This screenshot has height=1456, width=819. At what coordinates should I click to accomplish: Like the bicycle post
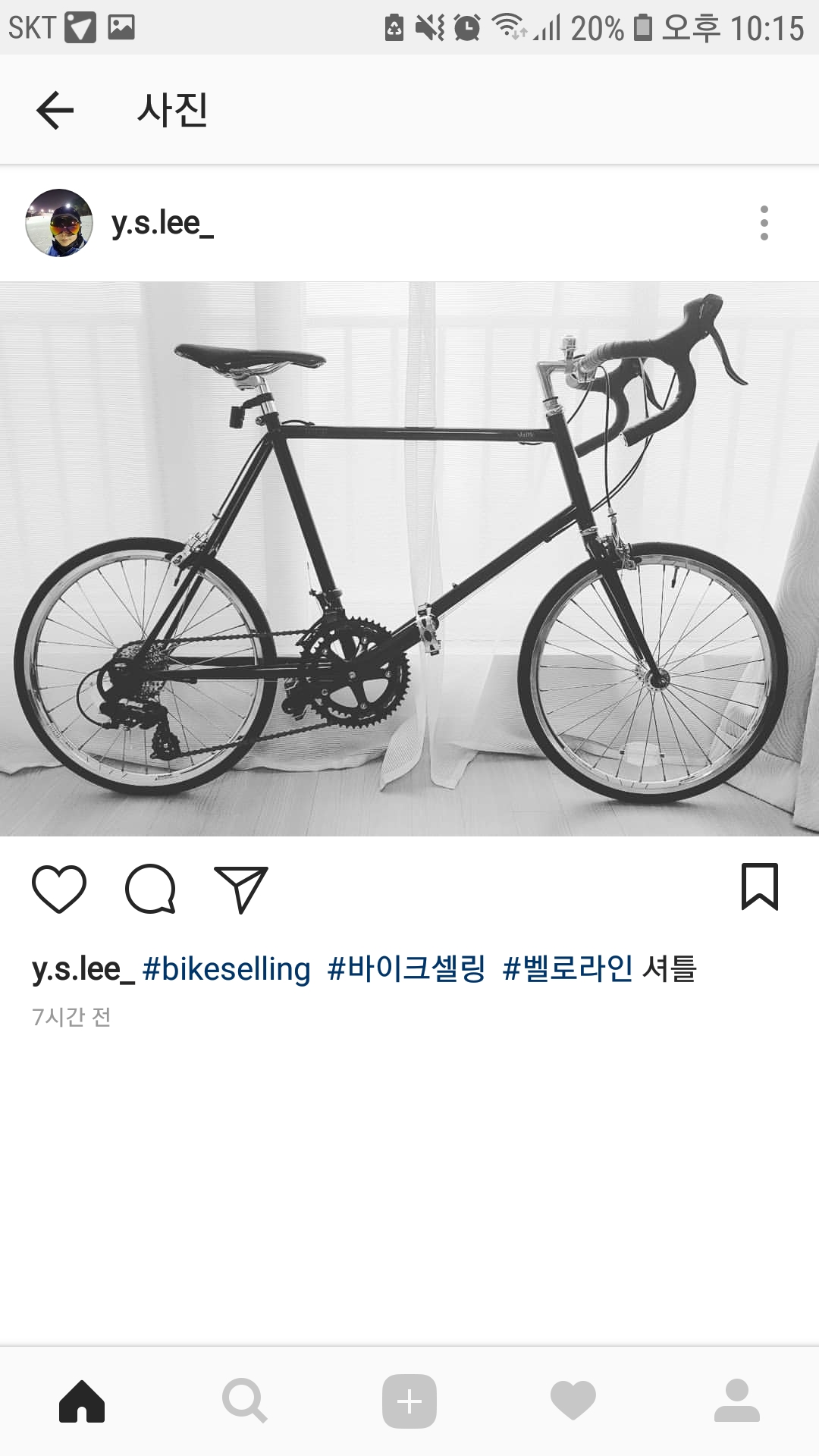59,888
